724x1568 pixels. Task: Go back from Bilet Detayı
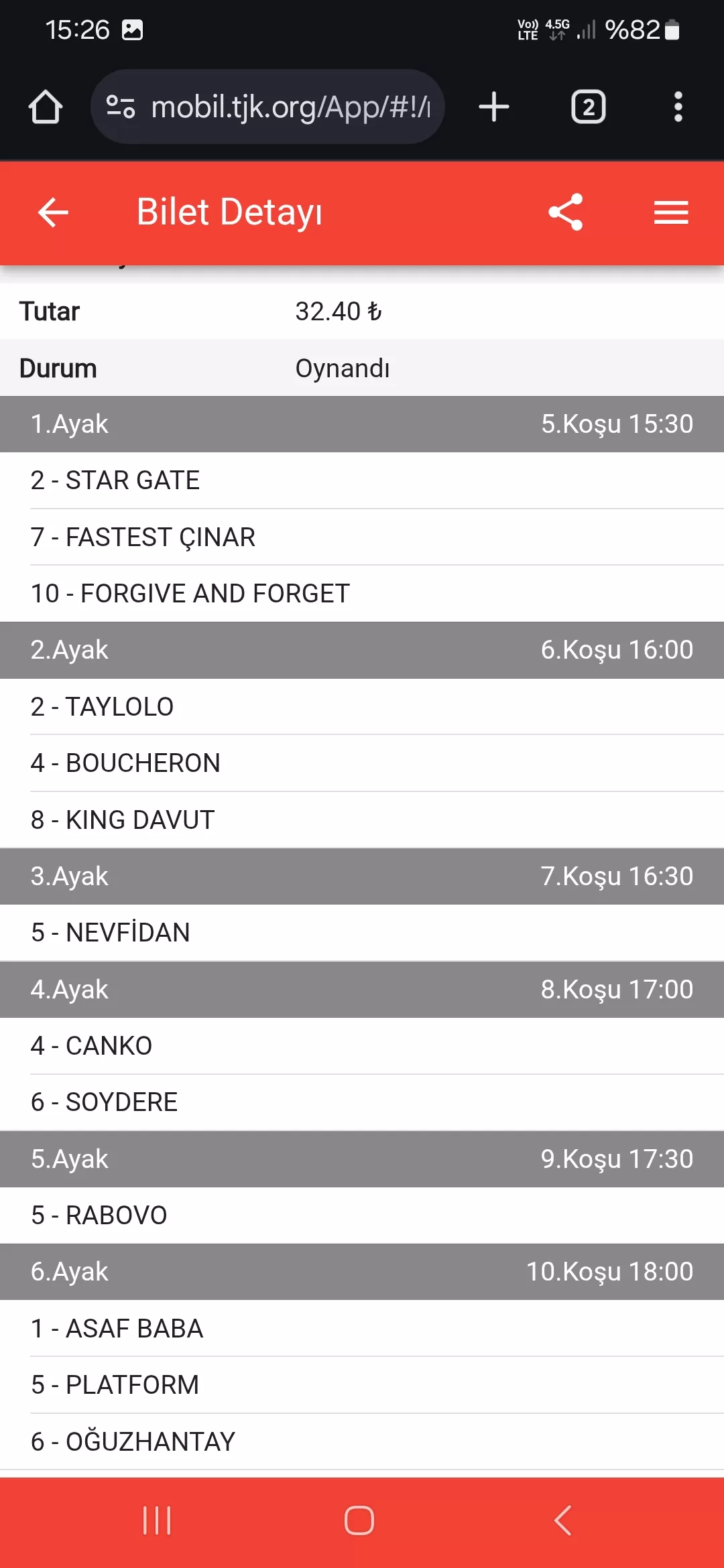click(54, 212)
